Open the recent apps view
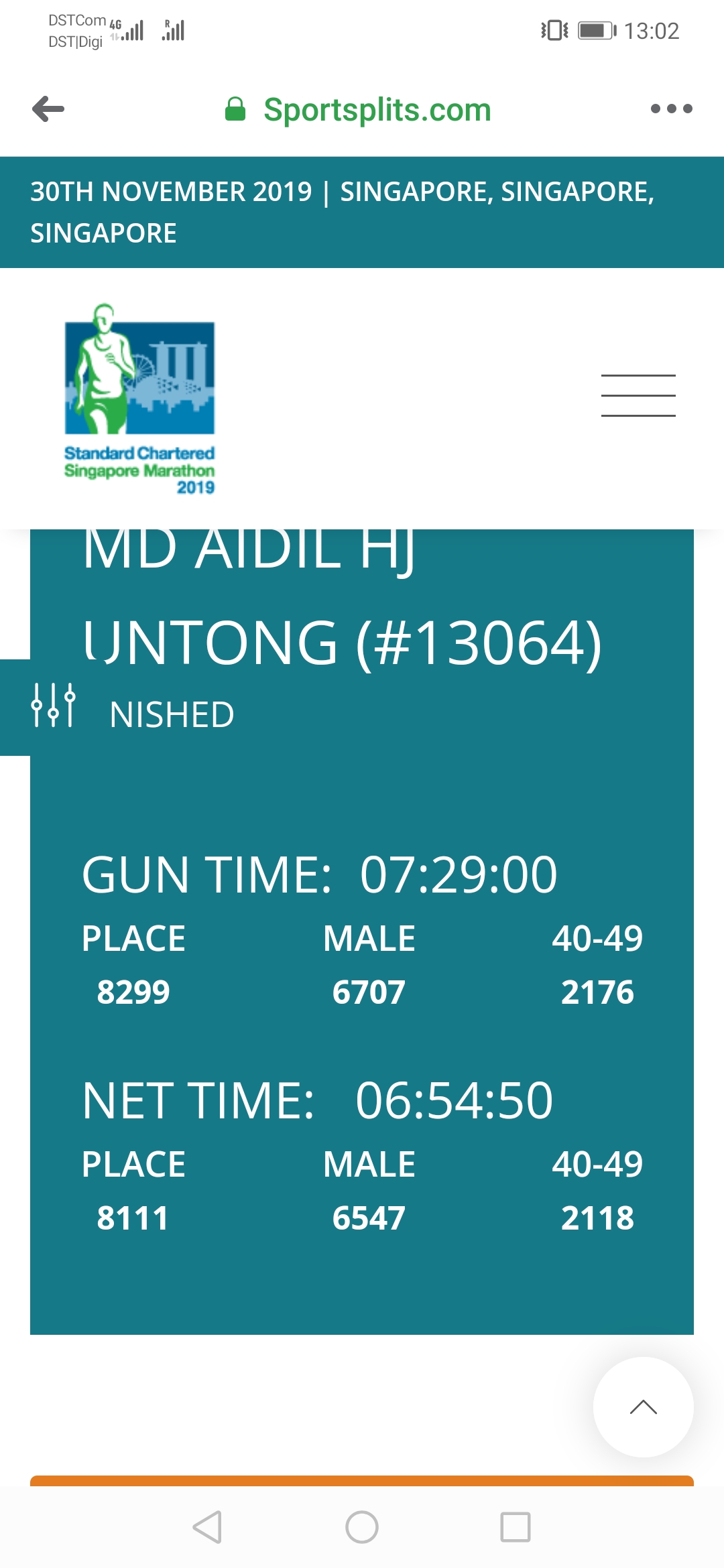 coord(516,1527)
